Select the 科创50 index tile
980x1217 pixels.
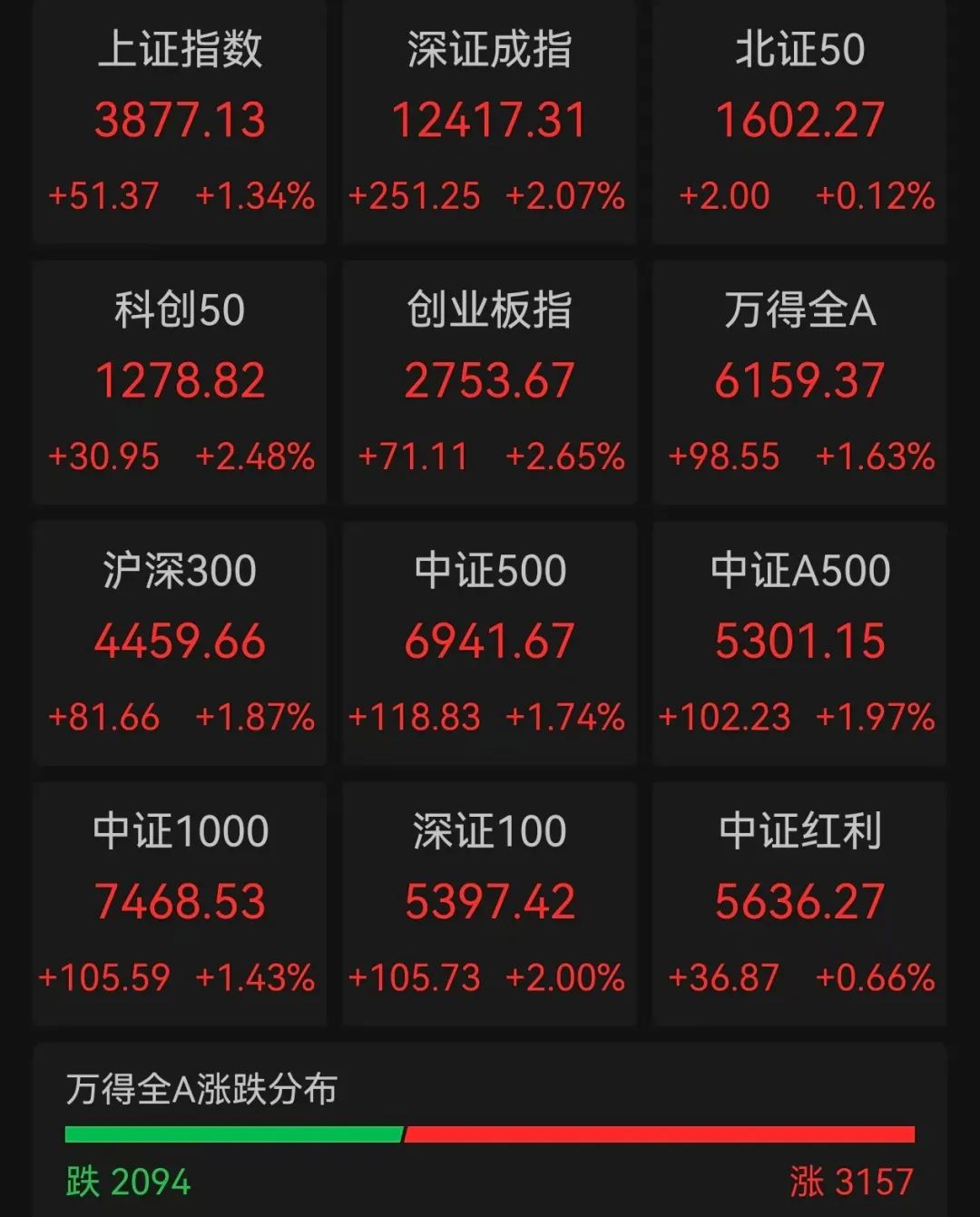pyautogui.click(x=180, y=381)
